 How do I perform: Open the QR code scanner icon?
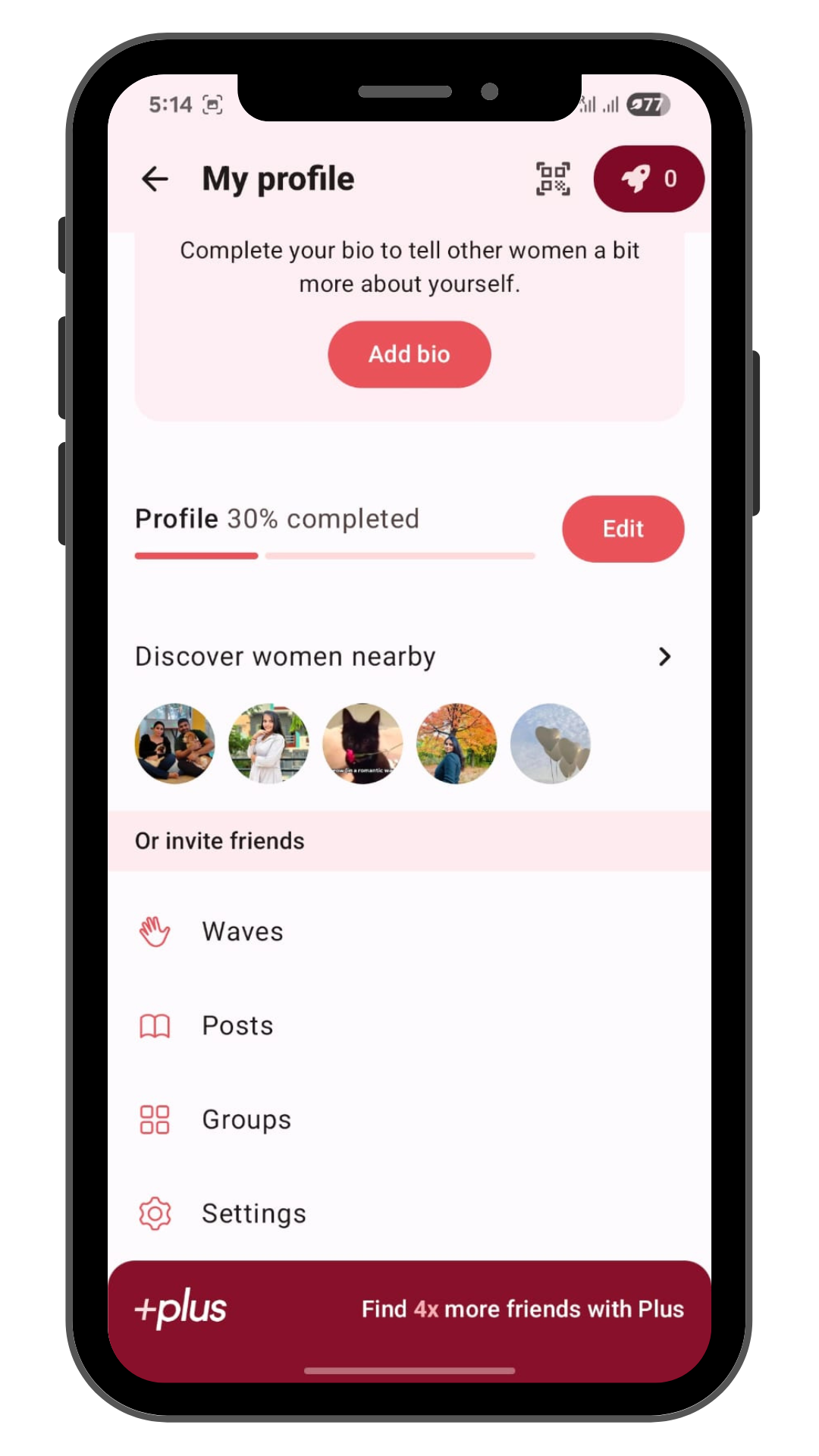pos(553,179)
